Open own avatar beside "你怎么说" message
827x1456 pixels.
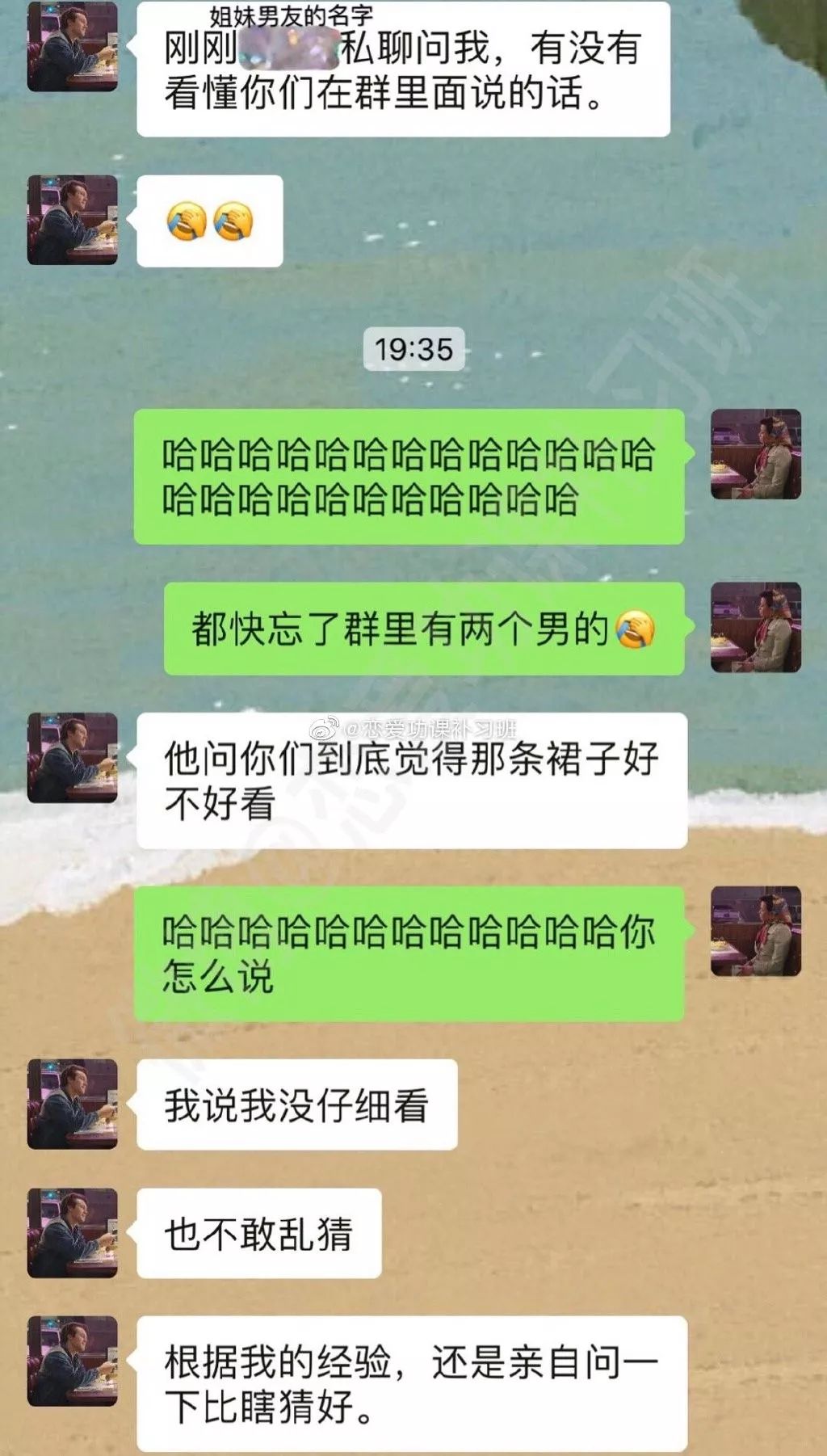click(x=756, y=931)
